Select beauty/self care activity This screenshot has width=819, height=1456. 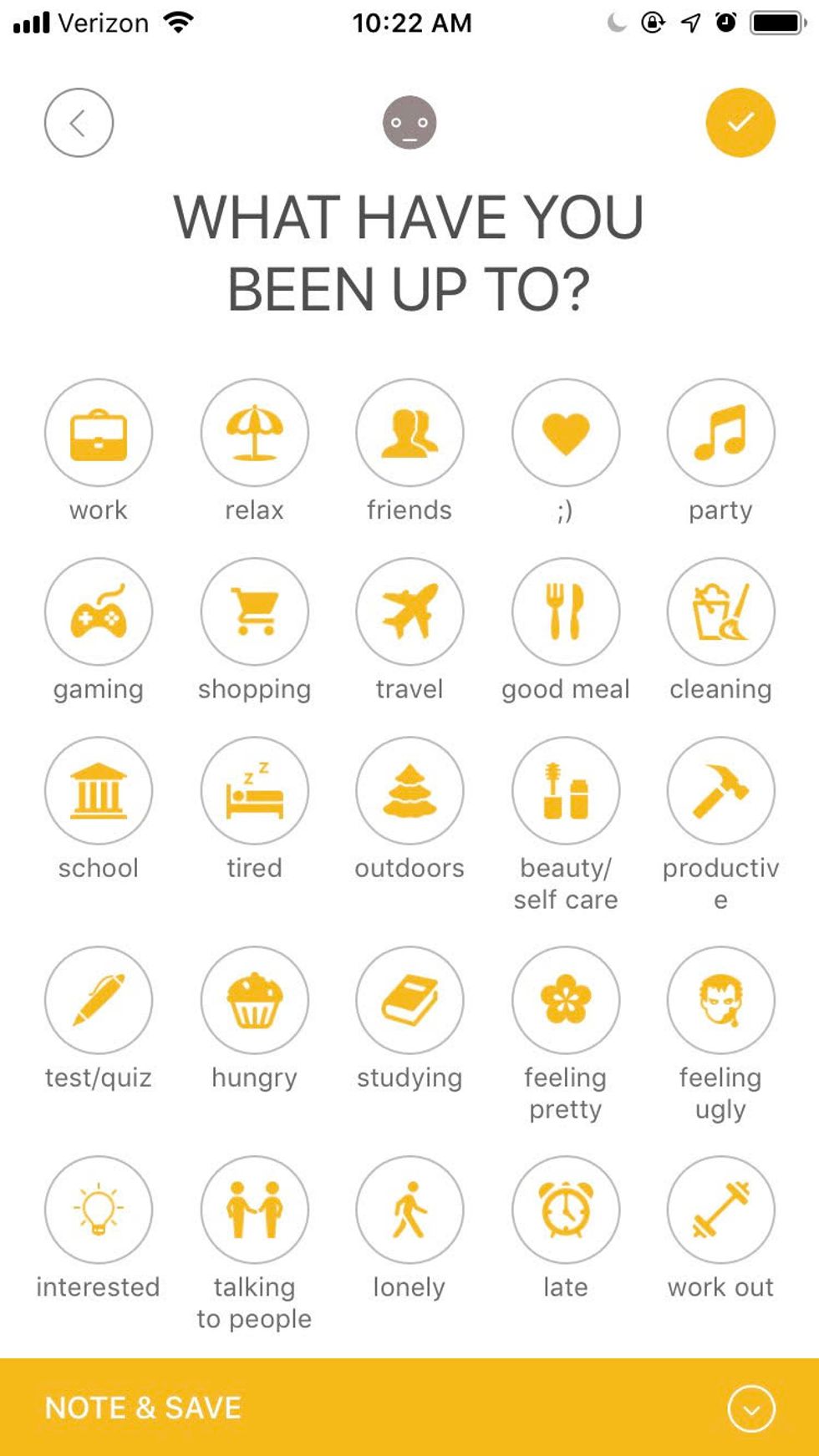[566, 790]
